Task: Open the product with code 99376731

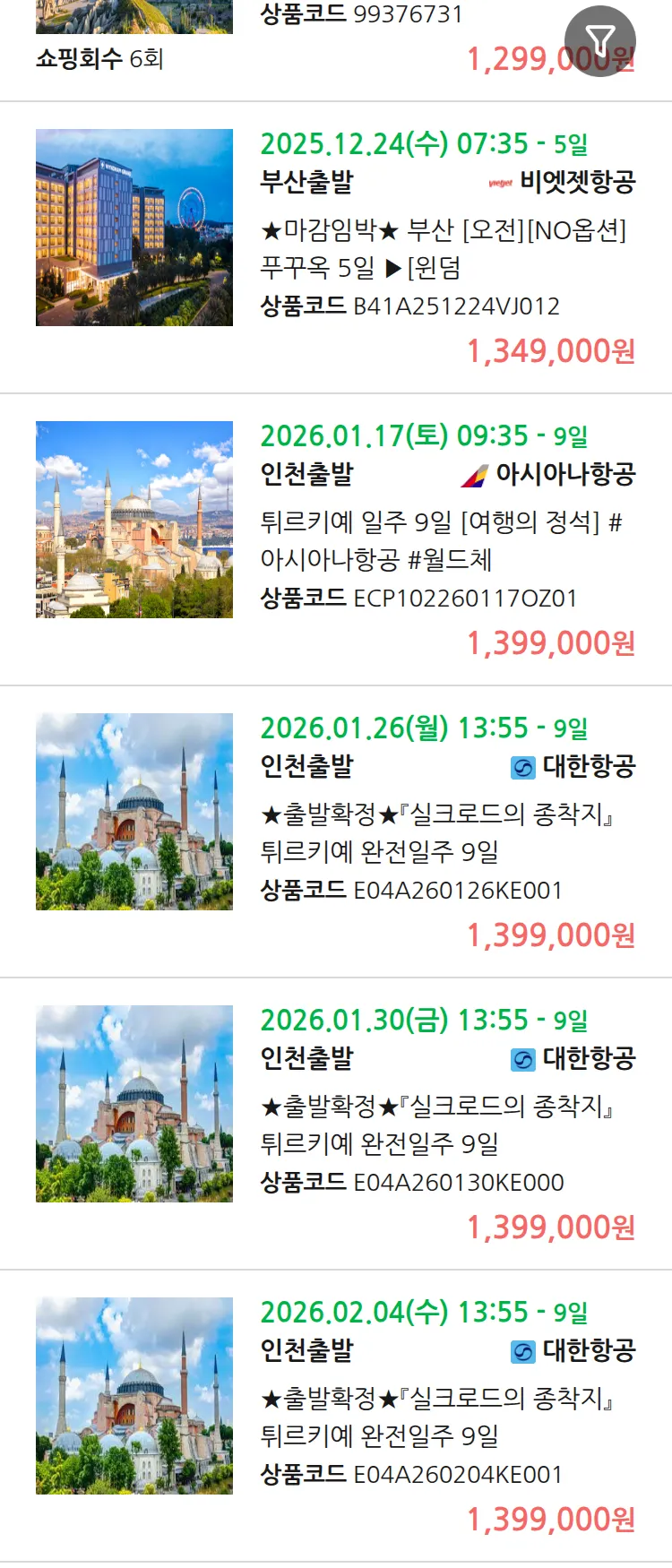Action: [x=361, y=15]
